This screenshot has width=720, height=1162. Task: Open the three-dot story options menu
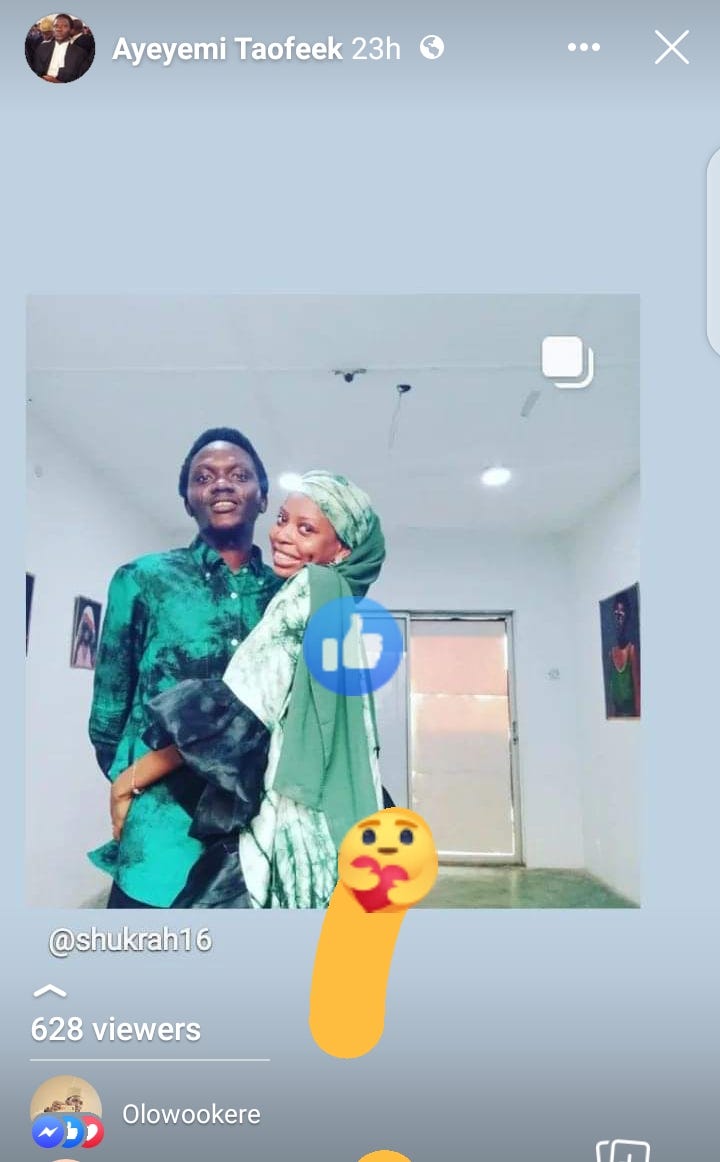[x=584, y=47]
